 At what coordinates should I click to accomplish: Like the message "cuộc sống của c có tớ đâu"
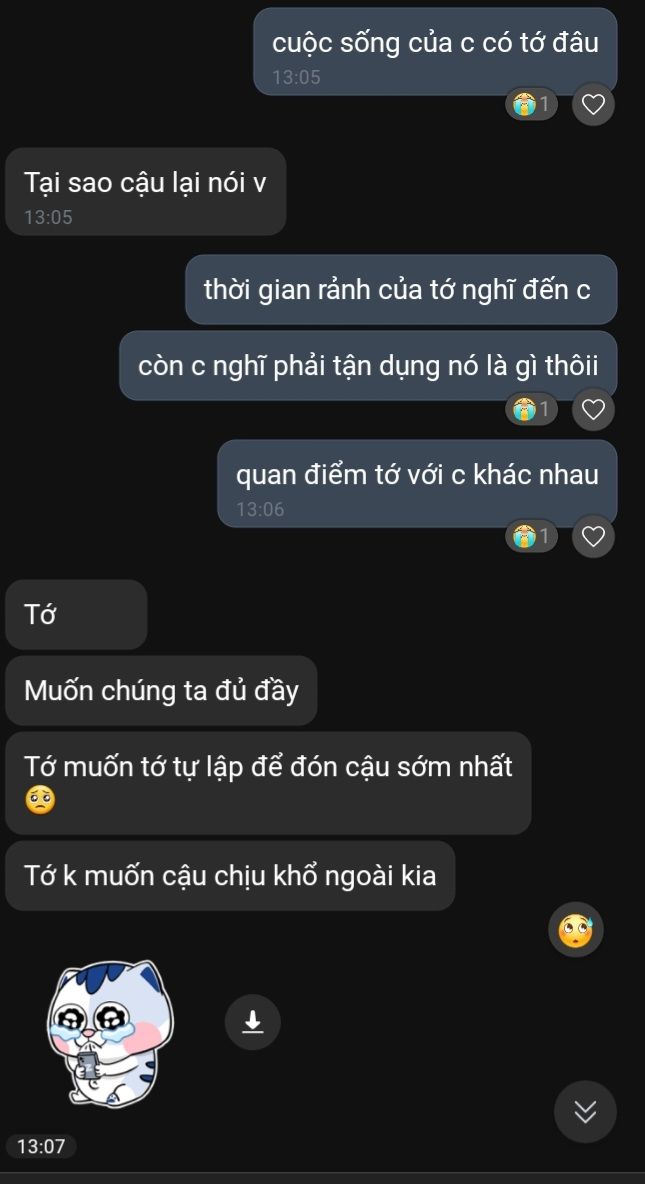click(593, 104)
